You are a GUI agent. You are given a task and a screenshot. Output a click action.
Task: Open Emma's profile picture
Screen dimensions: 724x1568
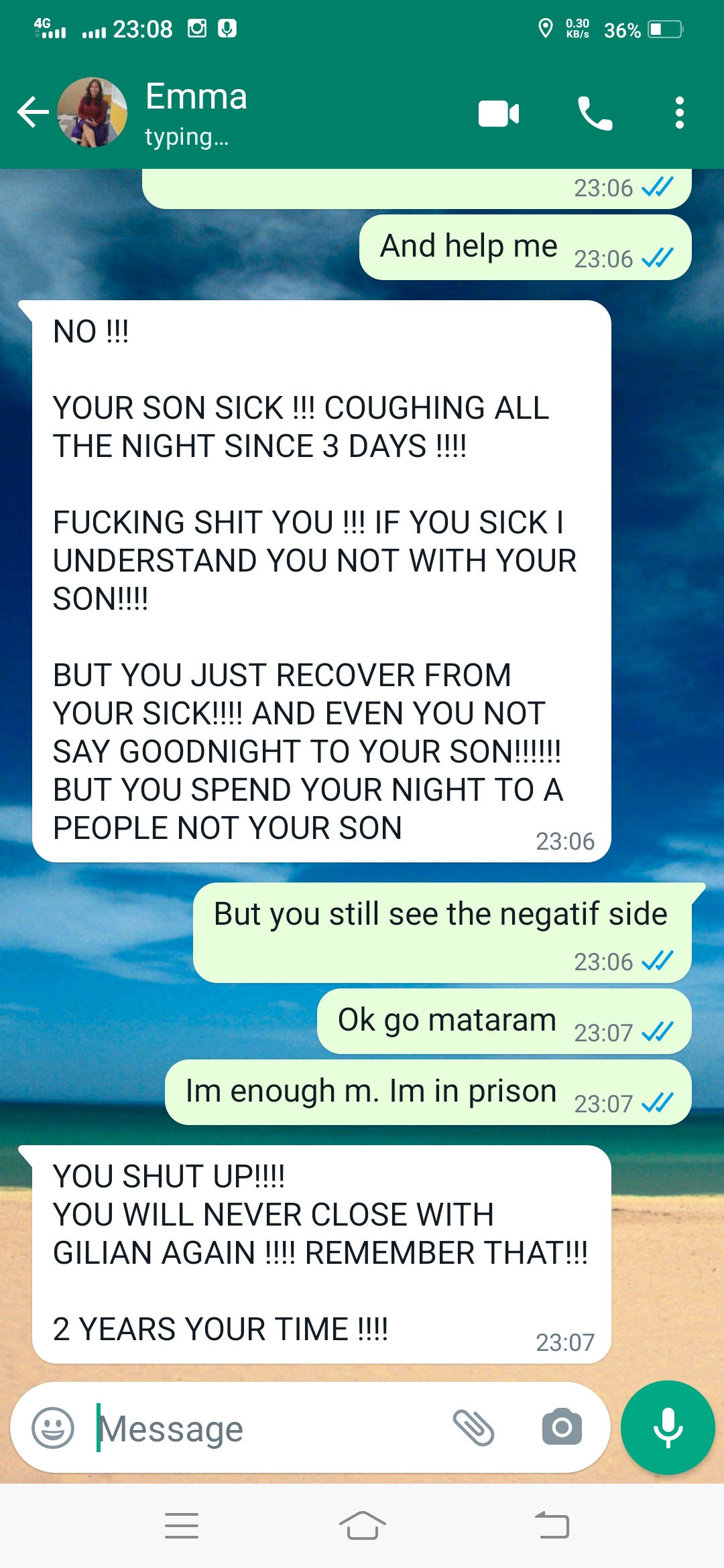click(93, 112)
